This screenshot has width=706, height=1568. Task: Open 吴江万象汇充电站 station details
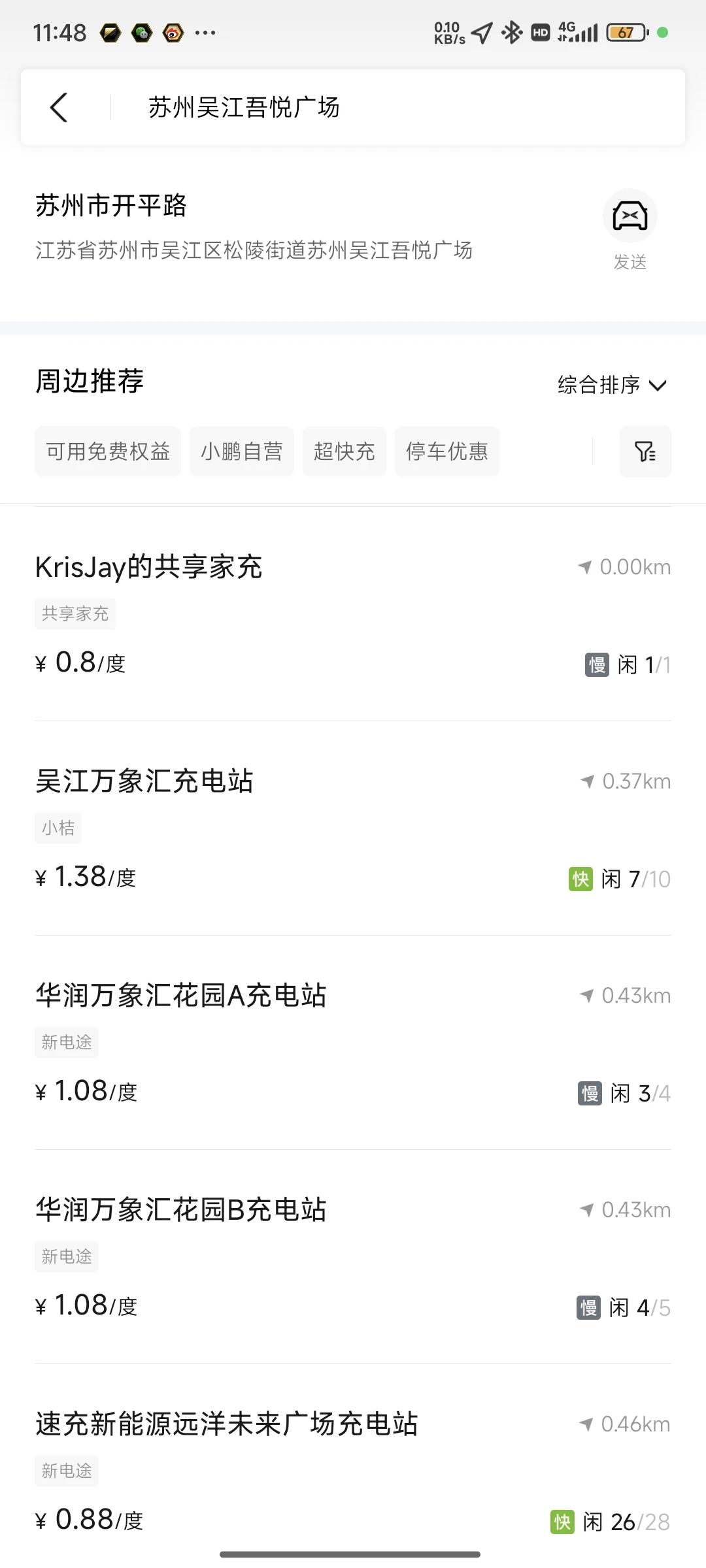pos(353,828)
